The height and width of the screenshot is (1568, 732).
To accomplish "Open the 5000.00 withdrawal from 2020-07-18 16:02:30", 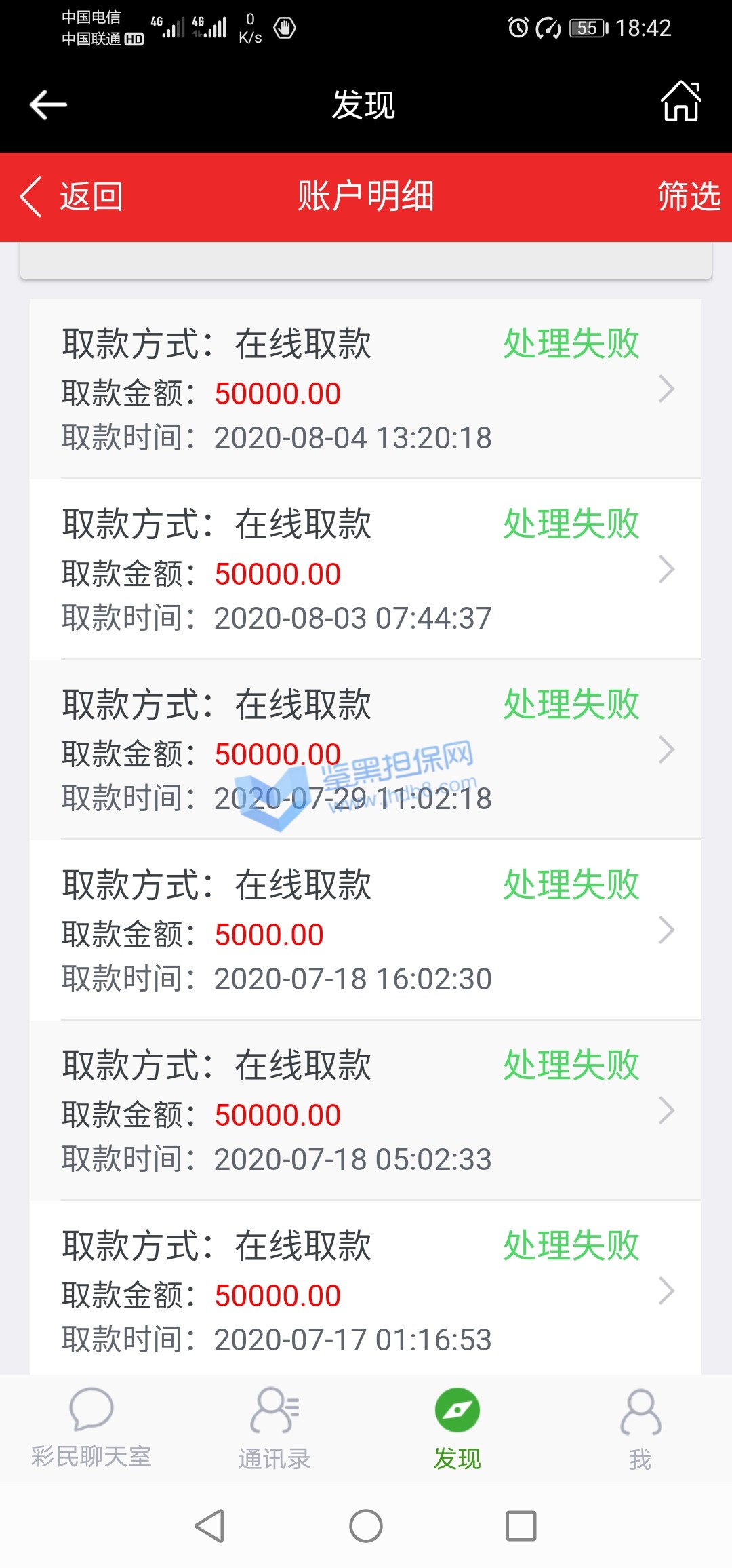I will pyautogui.click(x=366, y=930).
